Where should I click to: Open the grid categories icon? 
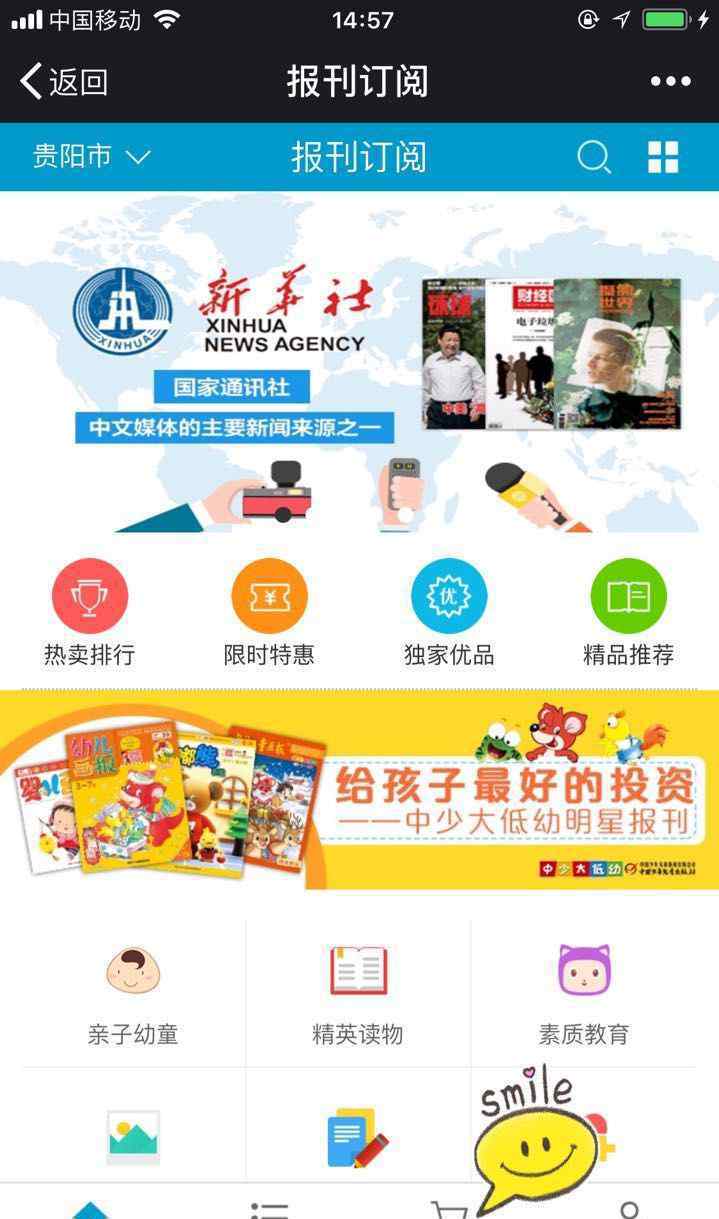click(x=663, y=157)
